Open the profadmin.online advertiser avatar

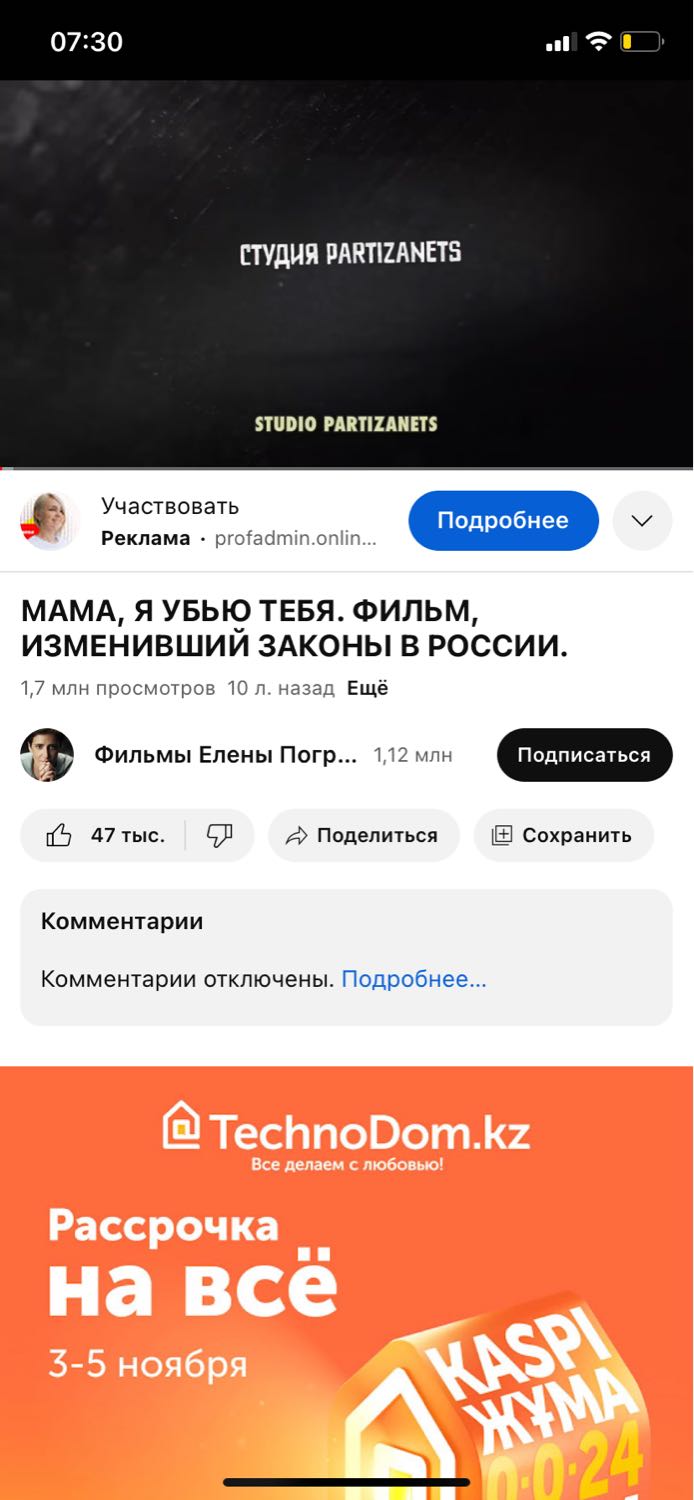coord(49,520)
